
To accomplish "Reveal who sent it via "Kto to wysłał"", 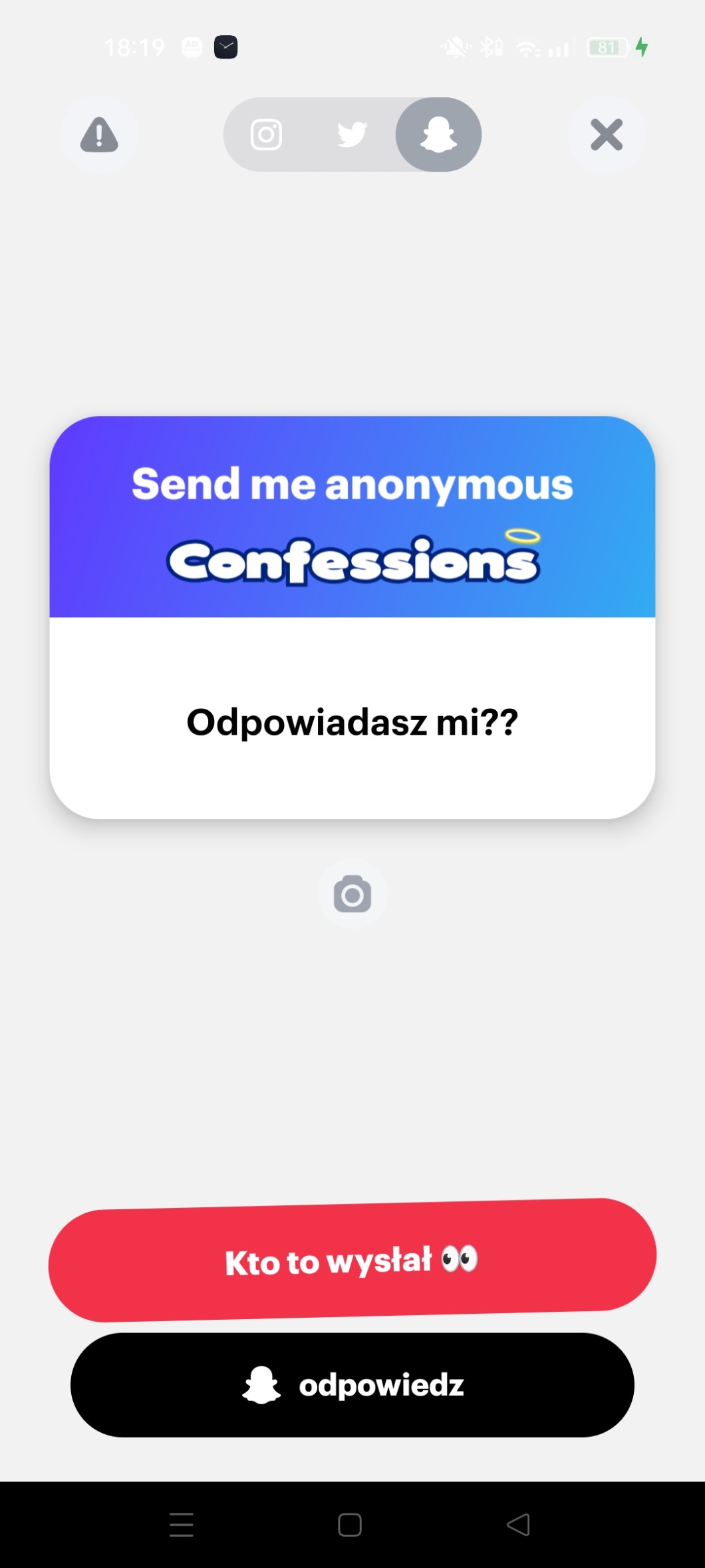I will coord(352,1261).
